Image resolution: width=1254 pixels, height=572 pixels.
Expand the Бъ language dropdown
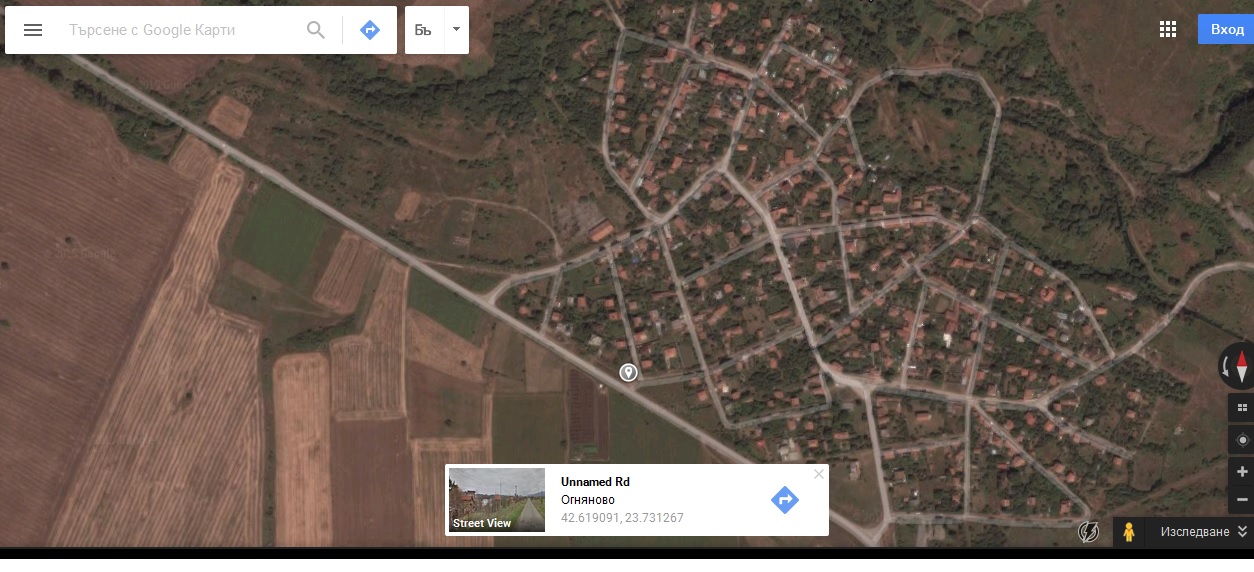tap(456, 30)
